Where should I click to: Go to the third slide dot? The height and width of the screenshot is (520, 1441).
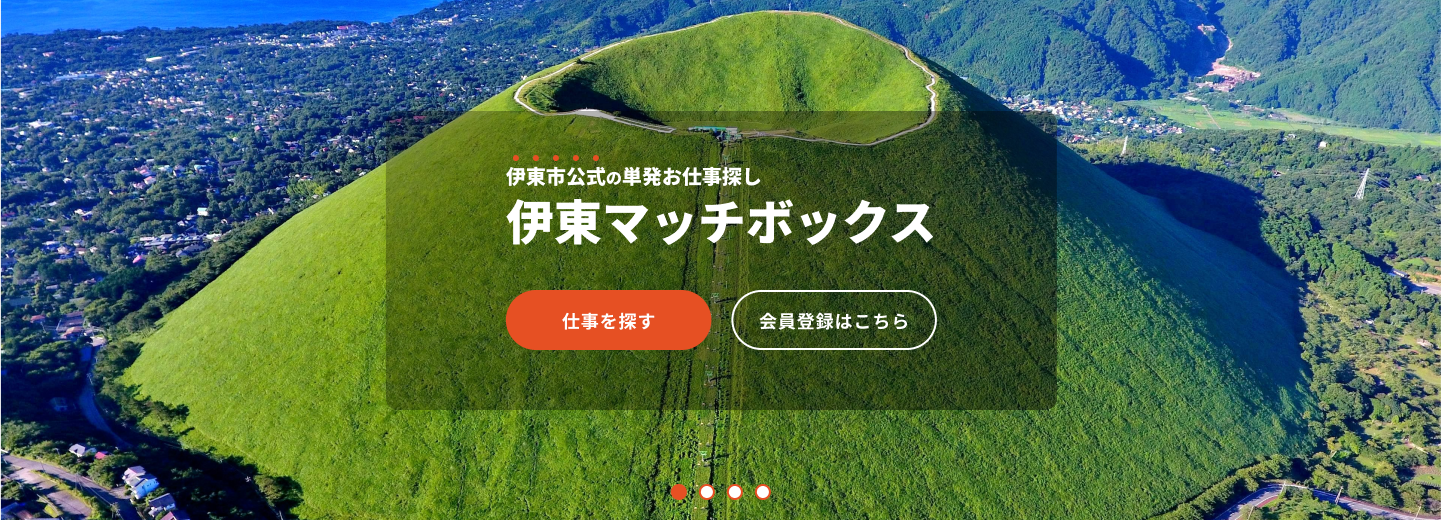pyautogui.click(x=735, y=492)
